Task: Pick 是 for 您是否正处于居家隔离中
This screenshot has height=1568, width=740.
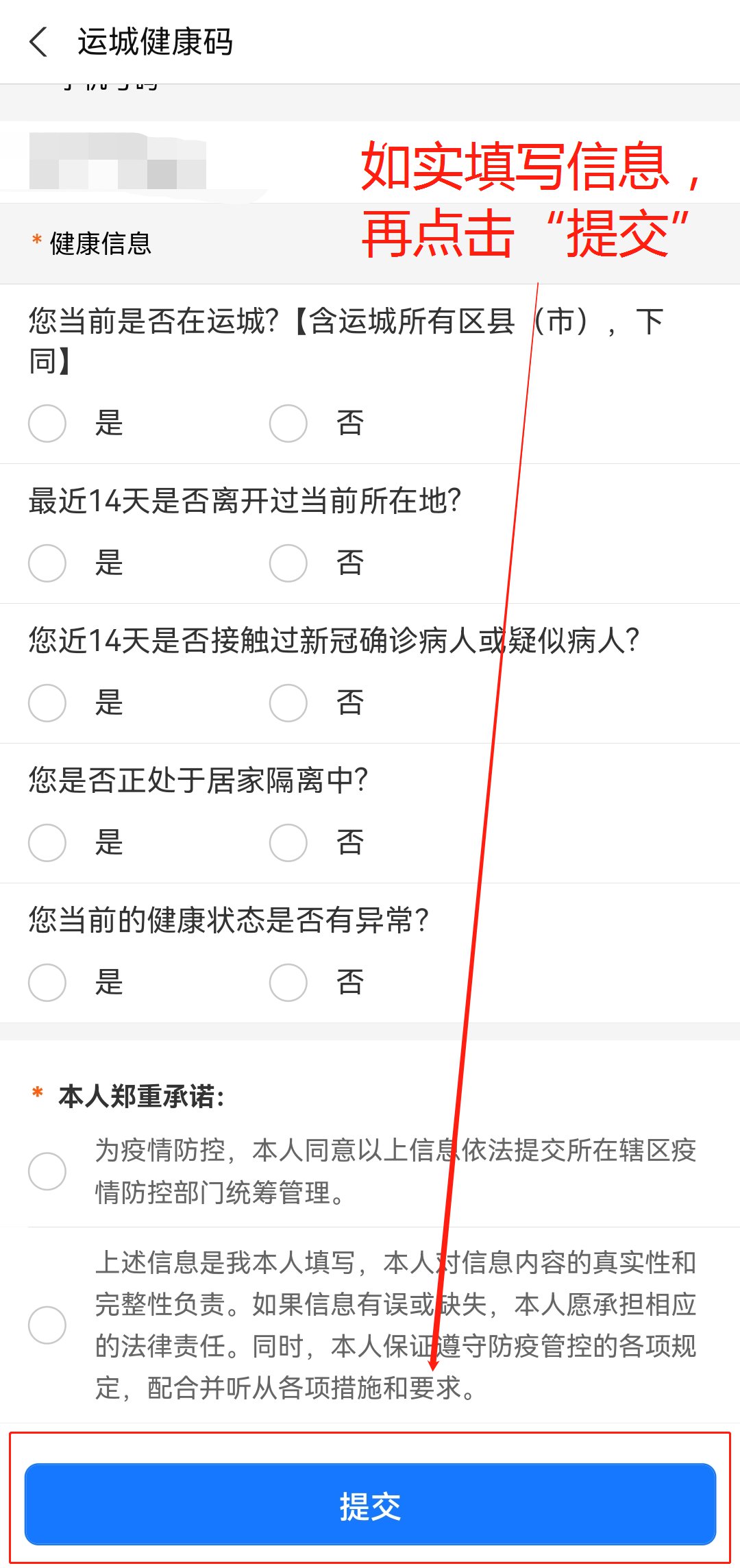Action: [x=47, y=842]
